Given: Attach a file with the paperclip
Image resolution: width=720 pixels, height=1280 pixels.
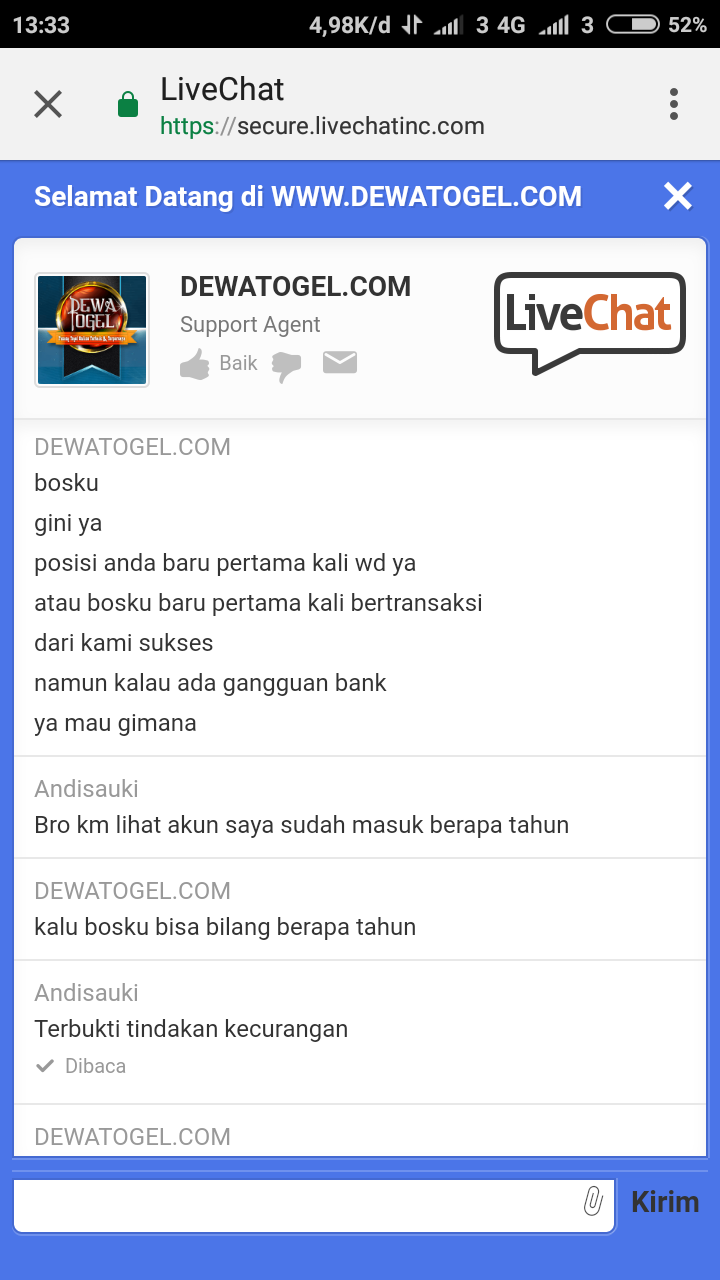Looking at the screenshot, I should pyautogui.click(x=593, y=1202).
